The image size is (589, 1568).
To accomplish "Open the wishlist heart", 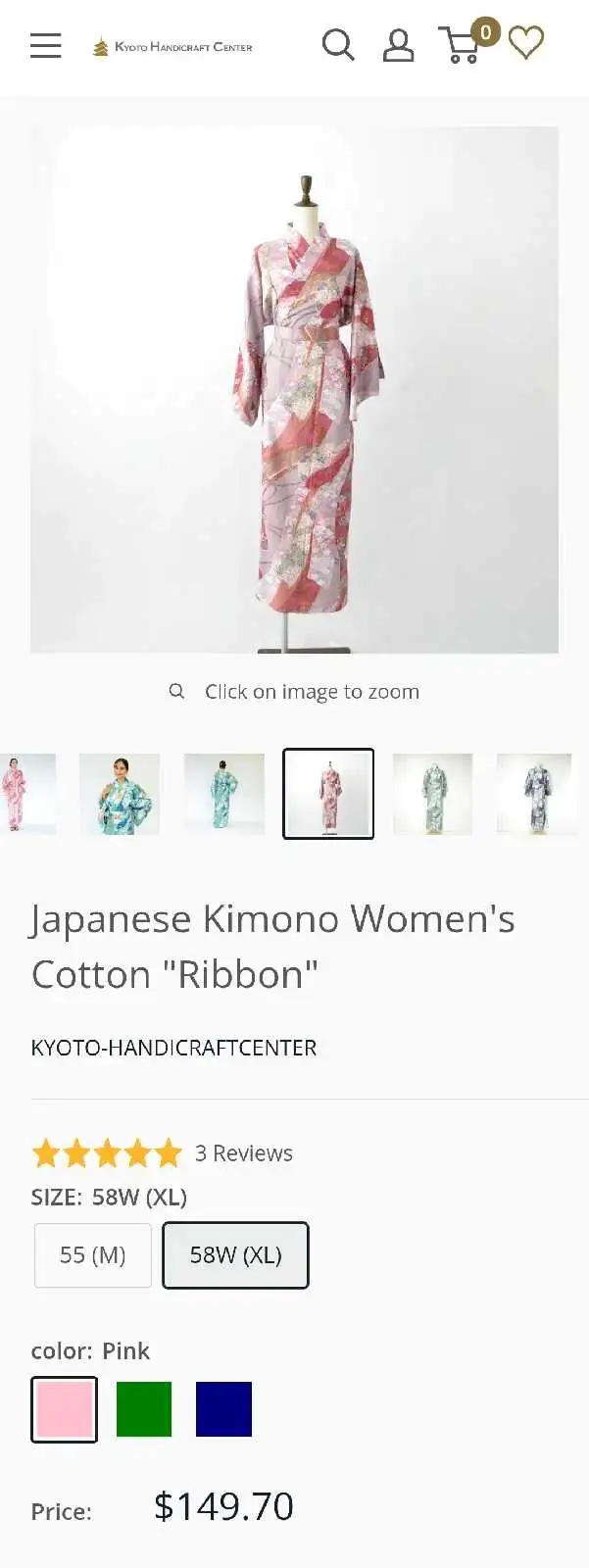I will 526,43.
